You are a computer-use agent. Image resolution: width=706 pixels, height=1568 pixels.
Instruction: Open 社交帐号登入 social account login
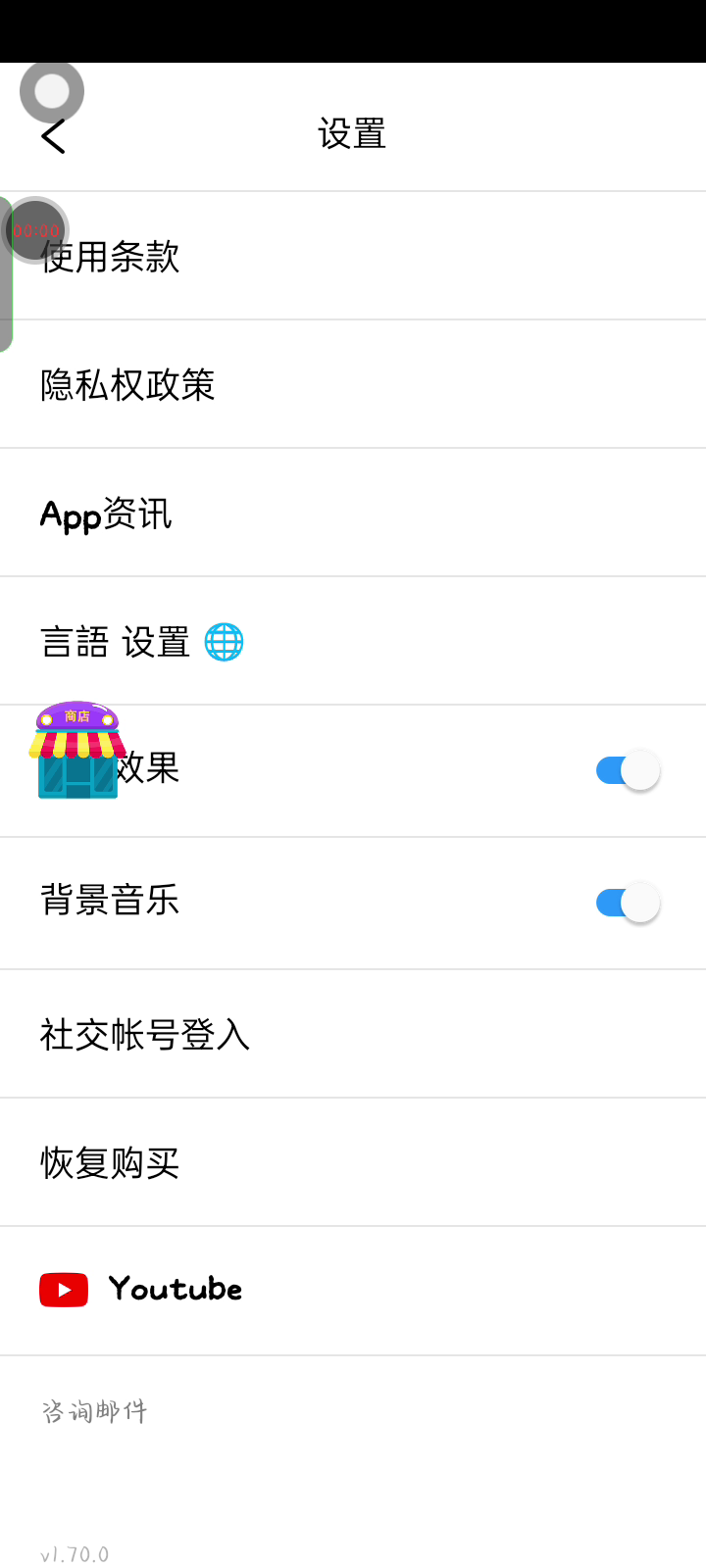(x=145, y=1035)
